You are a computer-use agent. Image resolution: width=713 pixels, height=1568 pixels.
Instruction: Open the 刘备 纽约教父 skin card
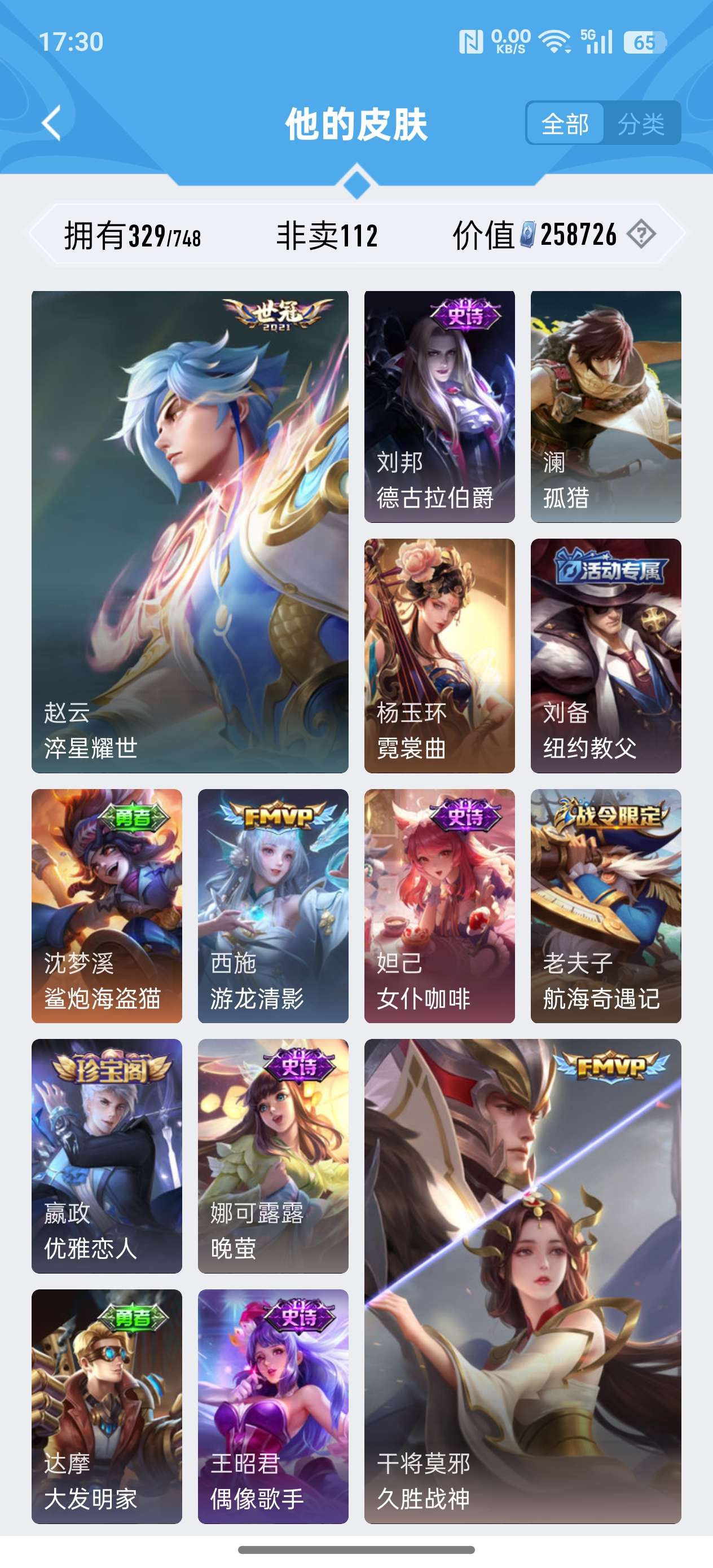(x=605, y=655)
